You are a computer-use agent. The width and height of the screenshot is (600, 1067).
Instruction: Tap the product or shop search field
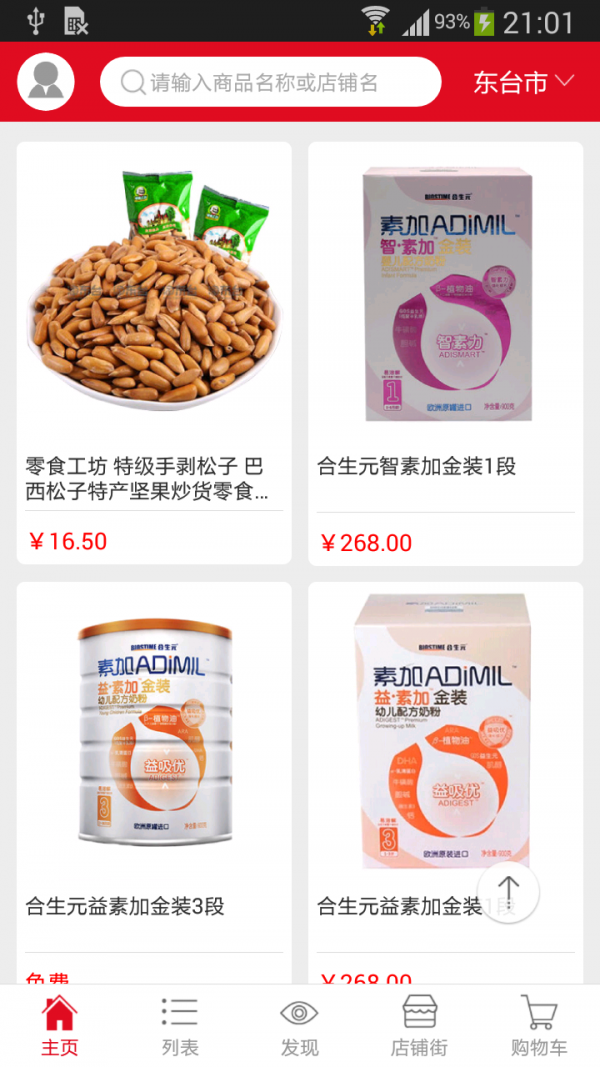click(x=270, y=82)
